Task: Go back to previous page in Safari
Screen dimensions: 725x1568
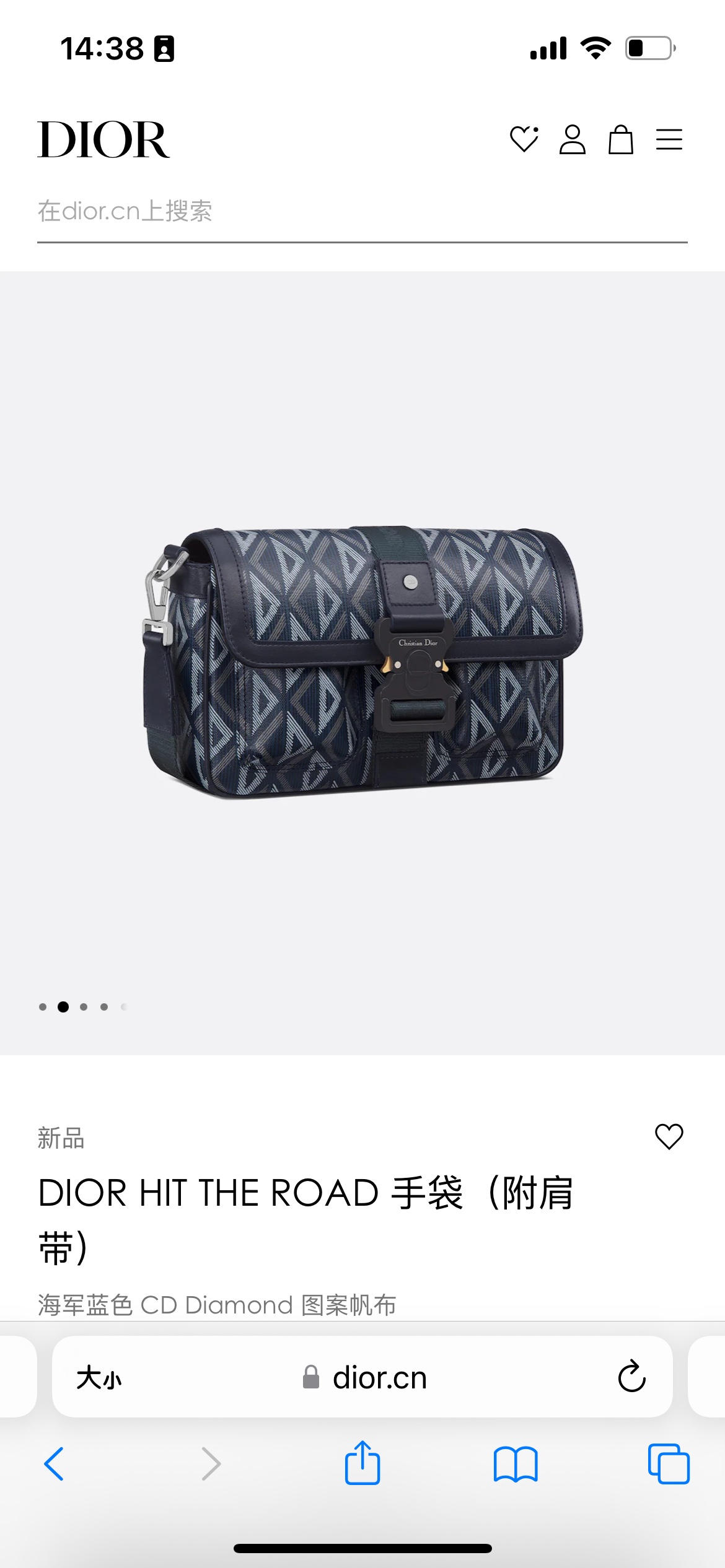Action: [x=54, y=1464]
